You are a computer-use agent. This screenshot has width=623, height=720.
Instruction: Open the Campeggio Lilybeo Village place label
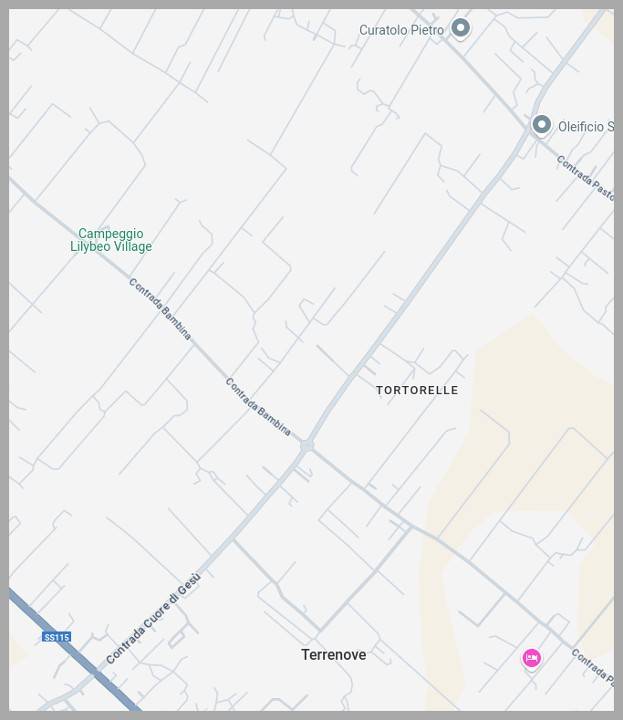tap(111, 240)
